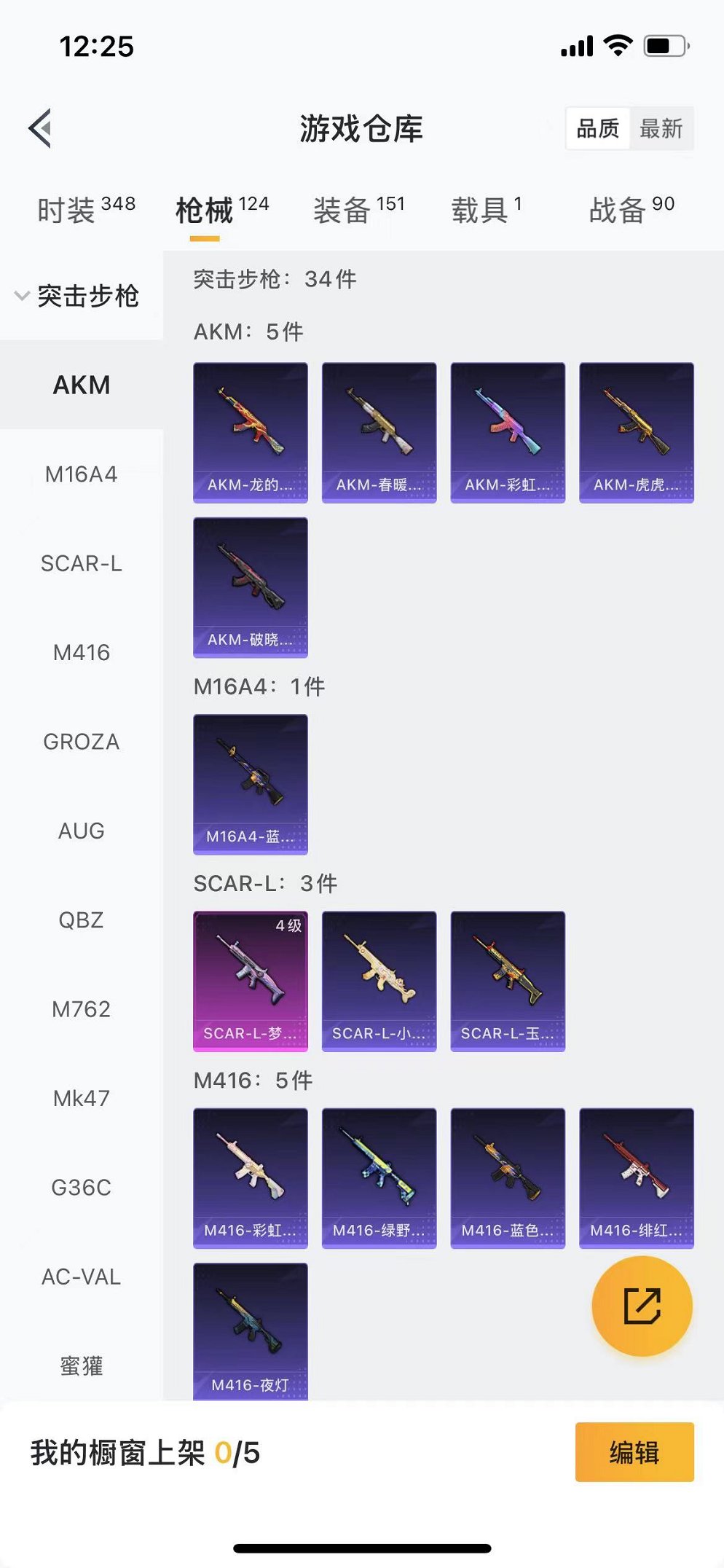Select M16A4 in the sidebar
Screen dimensions: 724x1568
81,474
